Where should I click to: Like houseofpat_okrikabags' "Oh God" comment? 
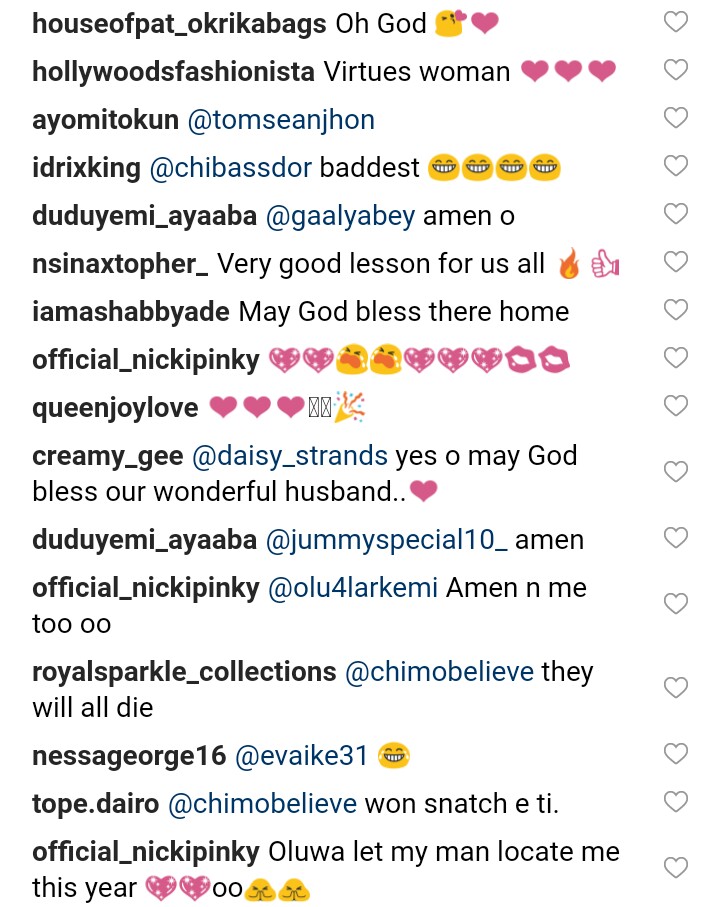tap(677, 22)
